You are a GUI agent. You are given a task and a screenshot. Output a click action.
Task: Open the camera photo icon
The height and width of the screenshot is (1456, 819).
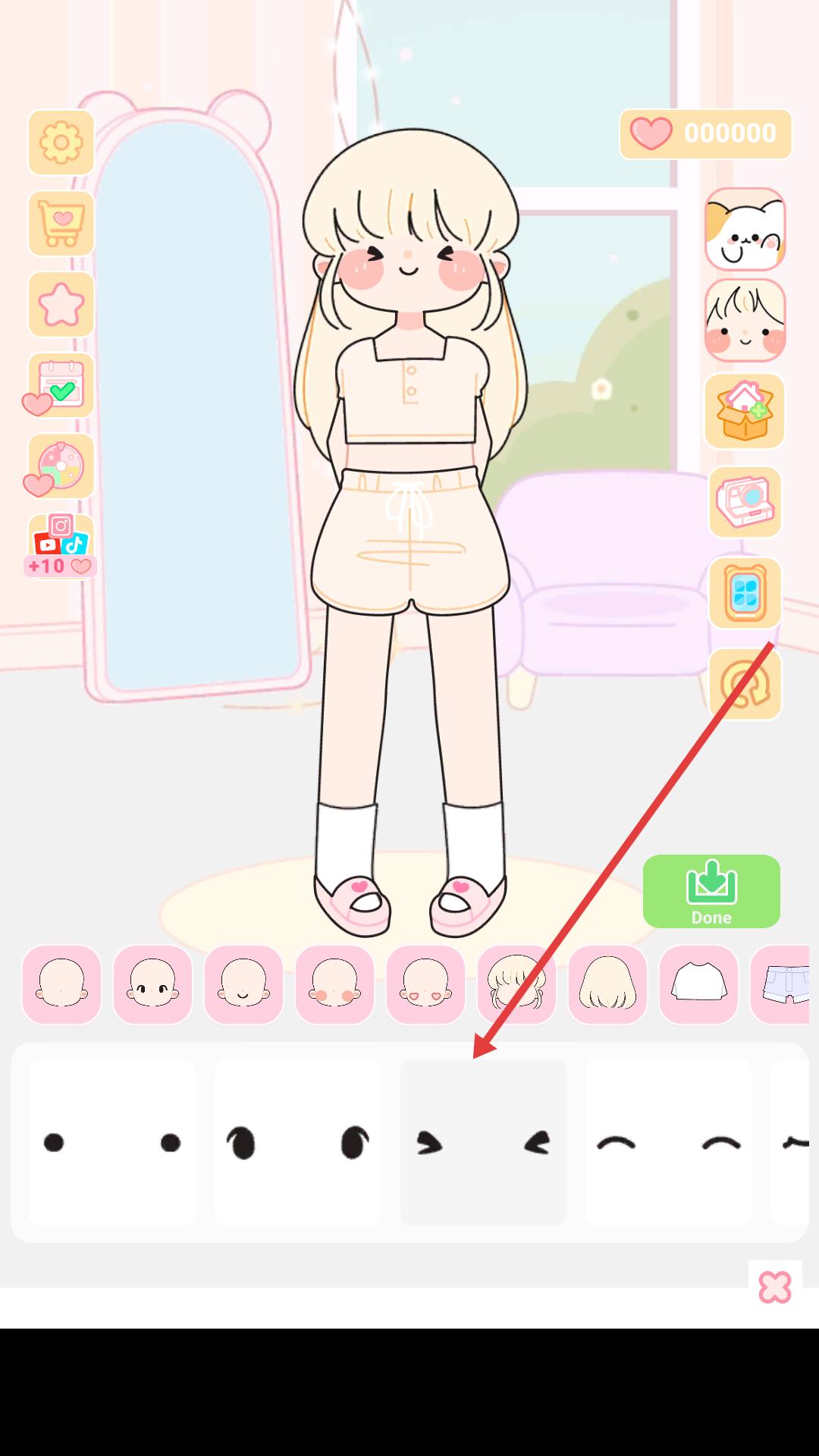coord(745,502)
